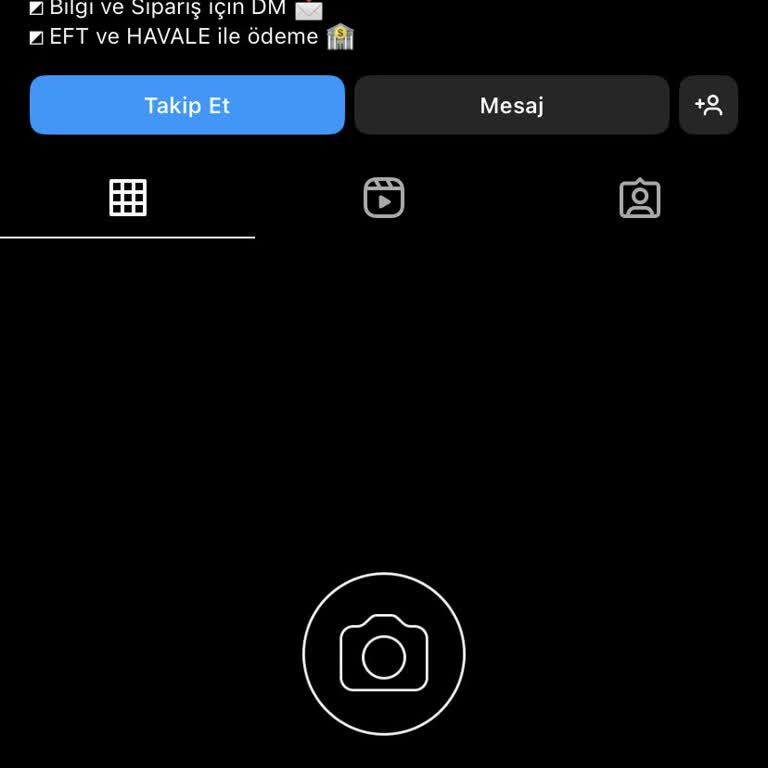
Task: Open Mesaj to send a message
Action: [511, 105]
